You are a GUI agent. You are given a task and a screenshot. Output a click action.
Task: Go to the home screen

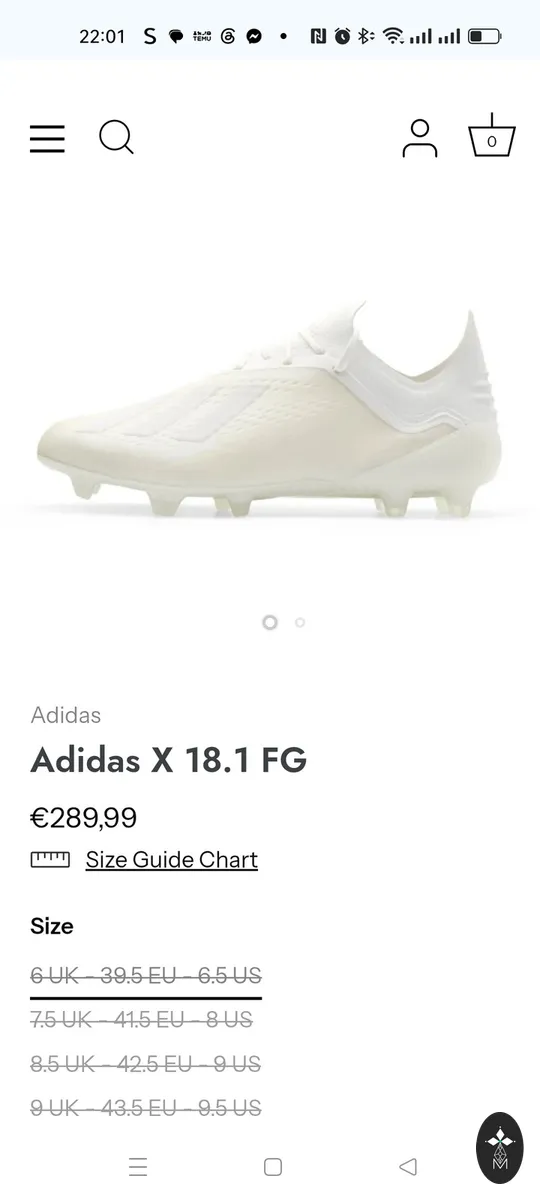coord(272,1167)
